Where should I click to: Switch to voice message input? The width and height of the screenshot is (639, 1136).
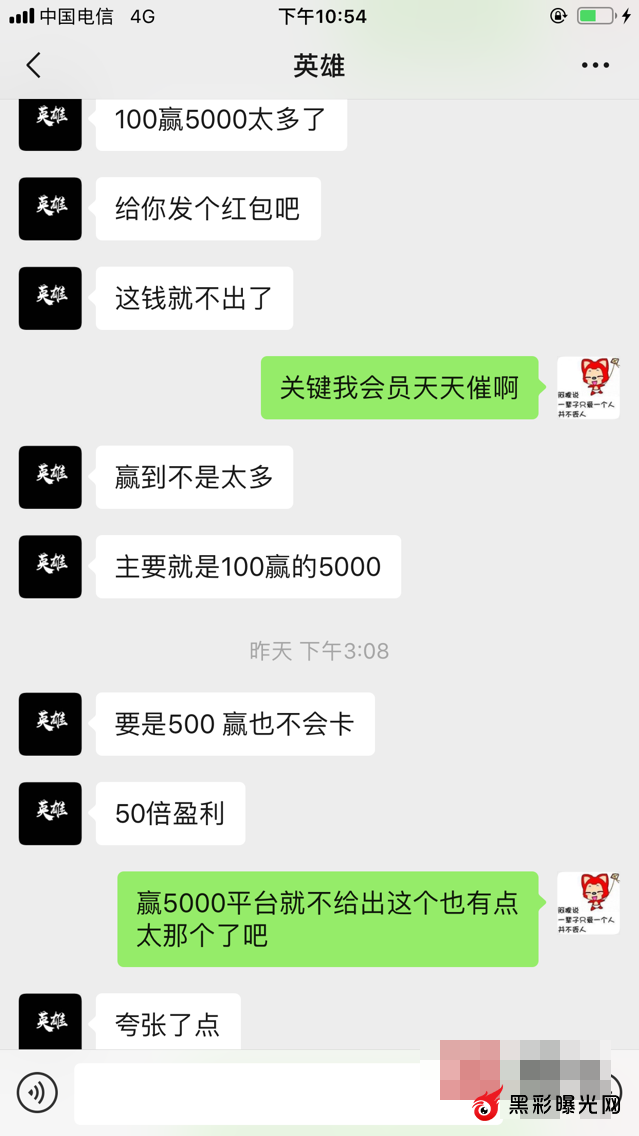pyautogui.click(x=37, y=1092)
